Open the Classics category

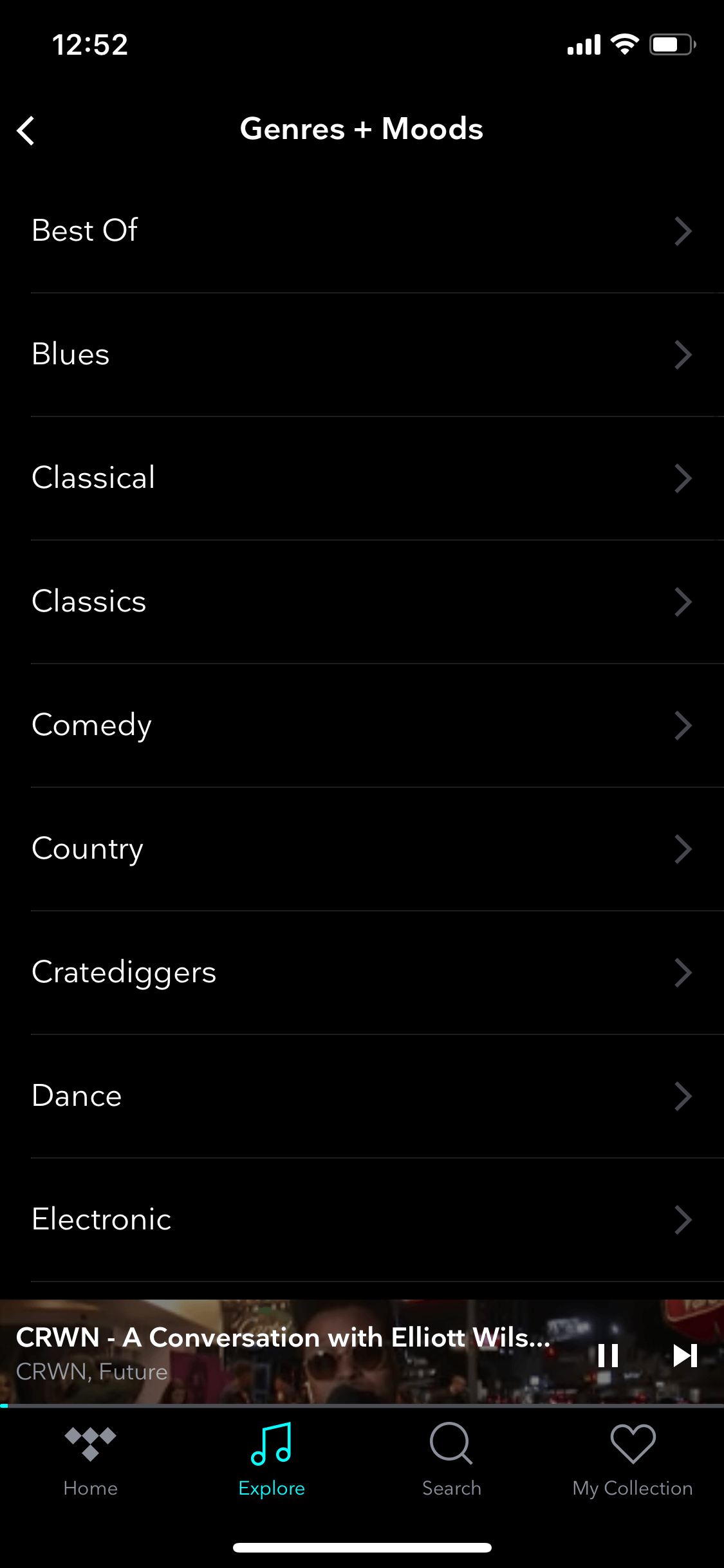click(362, 602)
